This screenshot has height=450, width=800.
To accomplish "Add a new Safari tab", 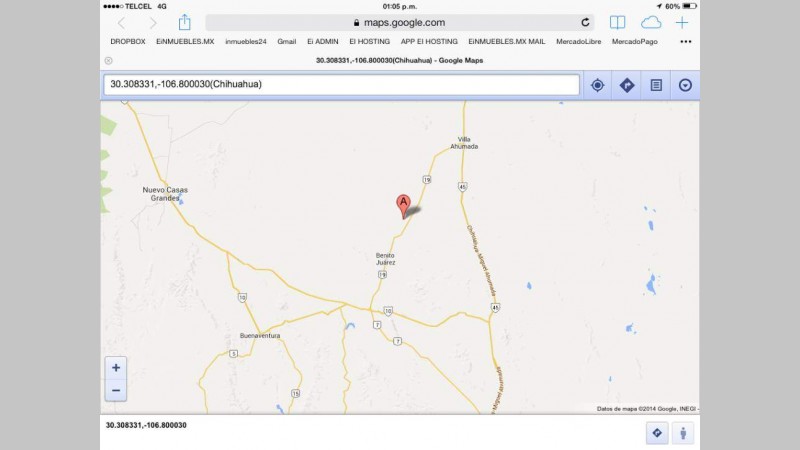I will tap(682, 22).
